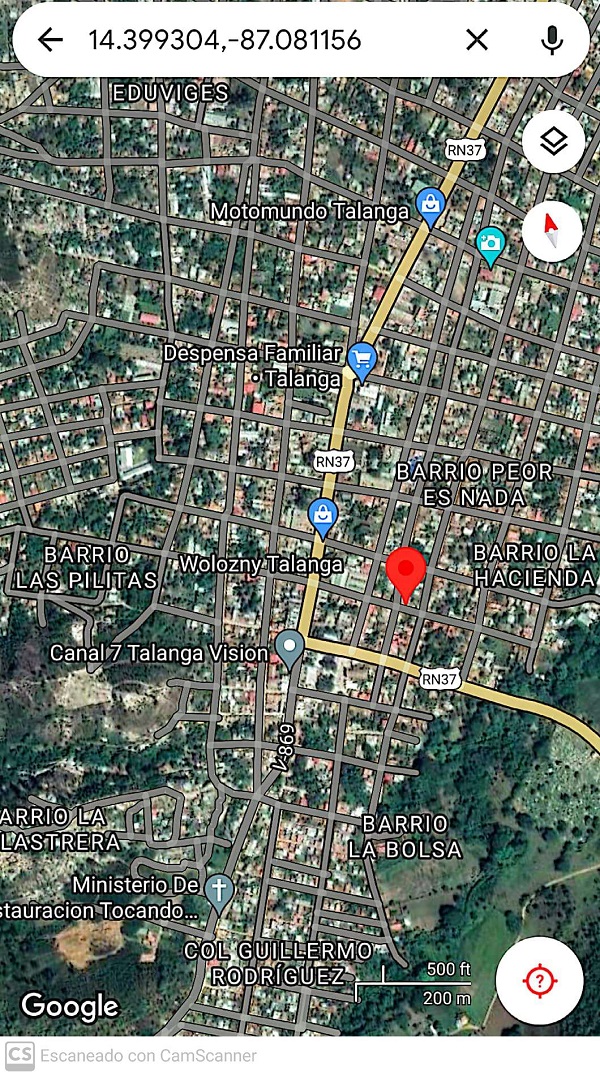Image resolution: width=600 pixels, height=1076 pixels.
Task: Open the Ministerio De Restauracion church pin
Action: click(x=219, y=888)
